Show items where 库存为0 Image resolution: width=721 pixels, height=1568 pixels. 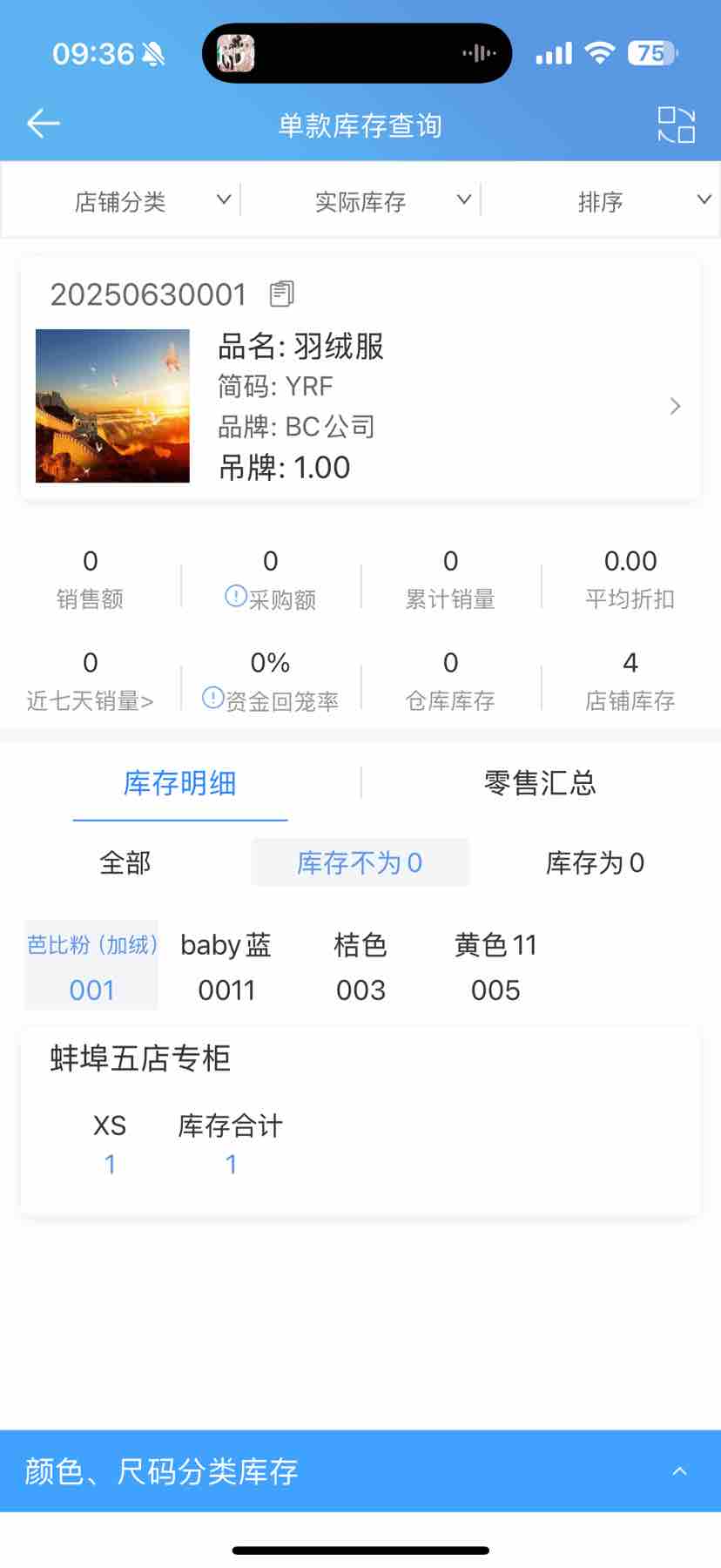595,862
